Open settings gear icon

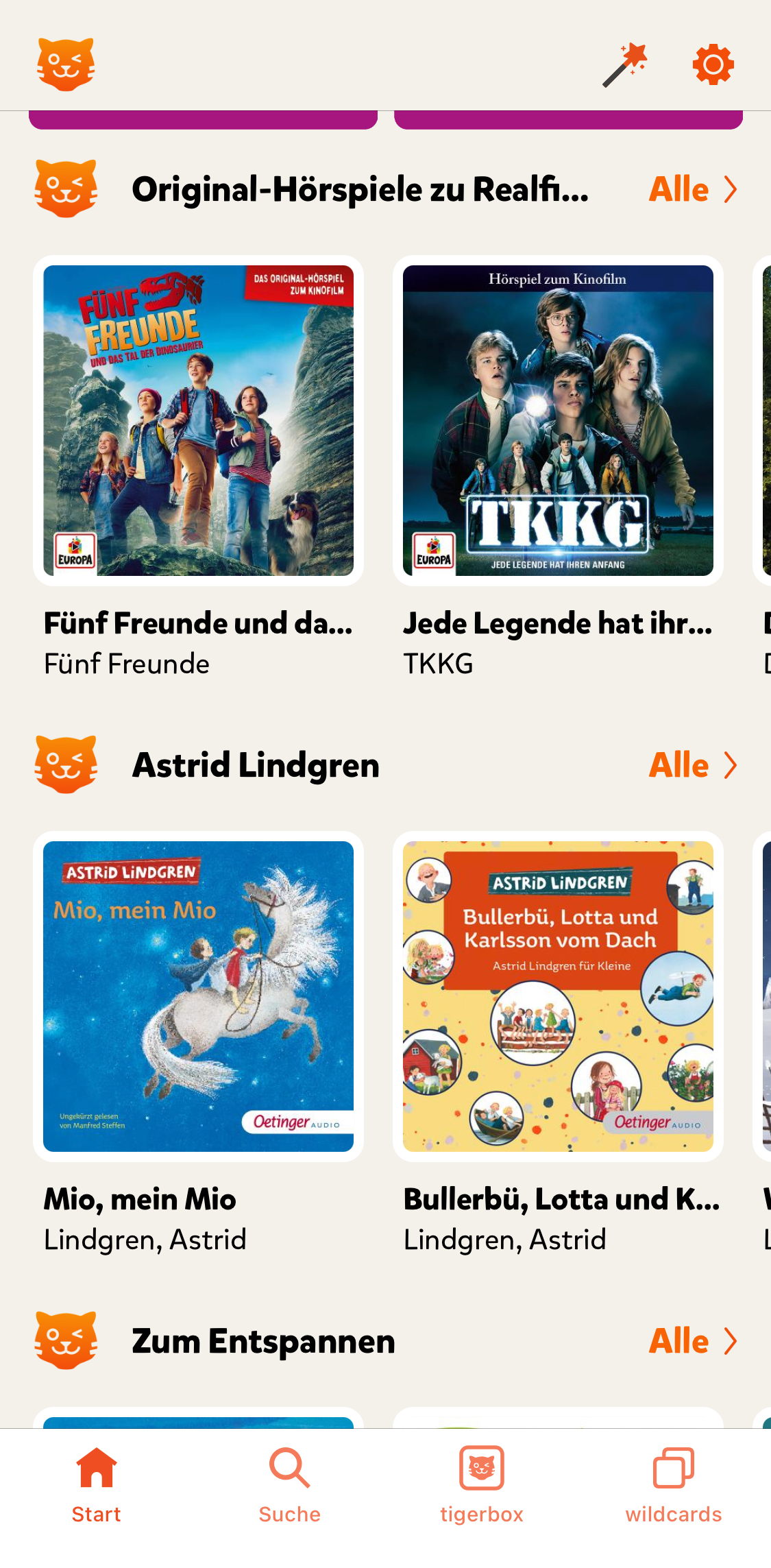pyautogui.click(x=713, y=65)
